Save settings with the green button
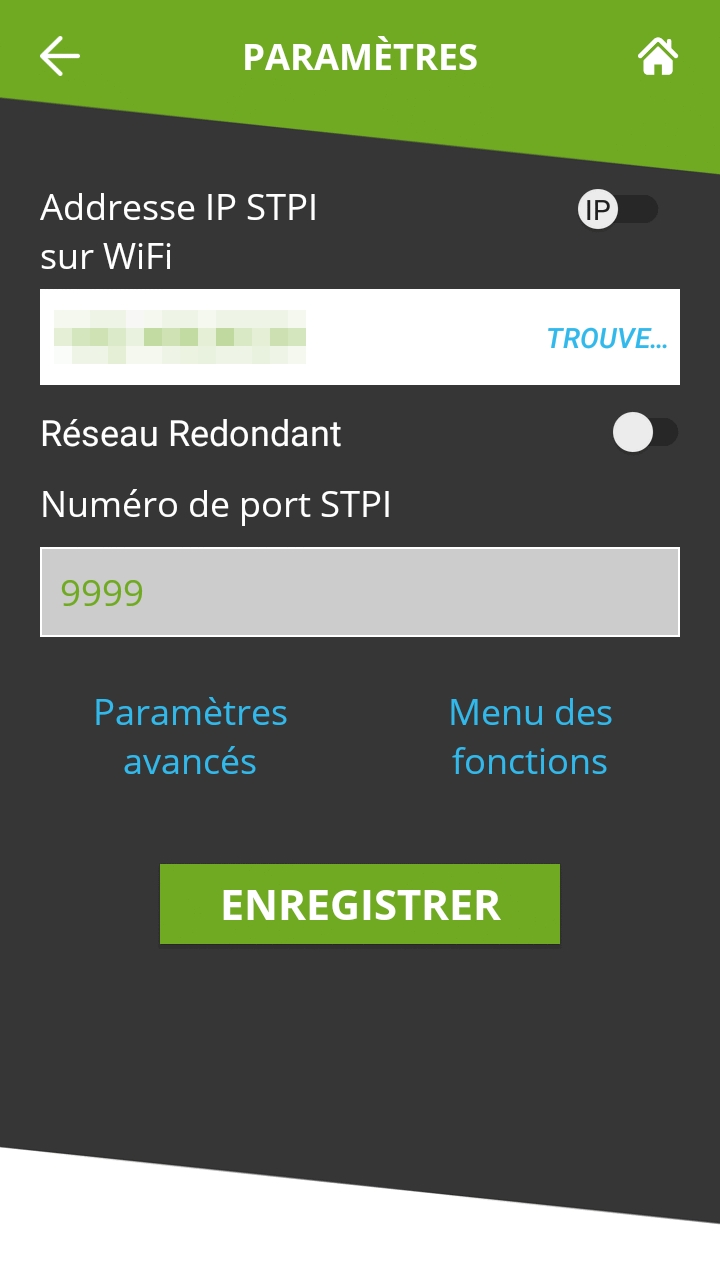This screenshot has width=720, height=1280. tap(359, 903)
